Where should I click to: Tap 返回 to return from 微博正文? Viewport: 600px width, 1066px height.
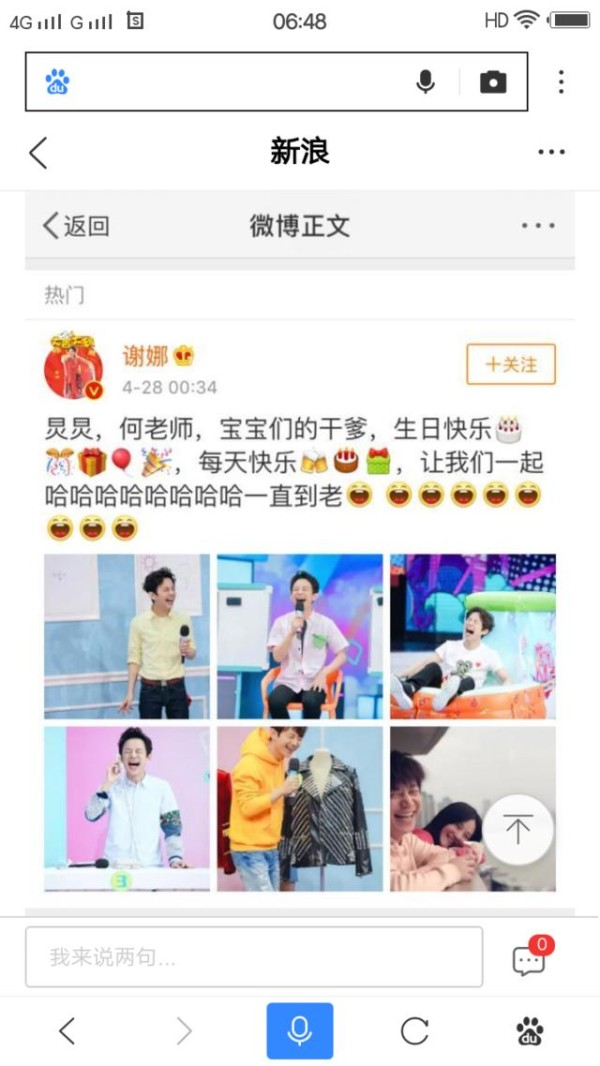click(75, 226)
